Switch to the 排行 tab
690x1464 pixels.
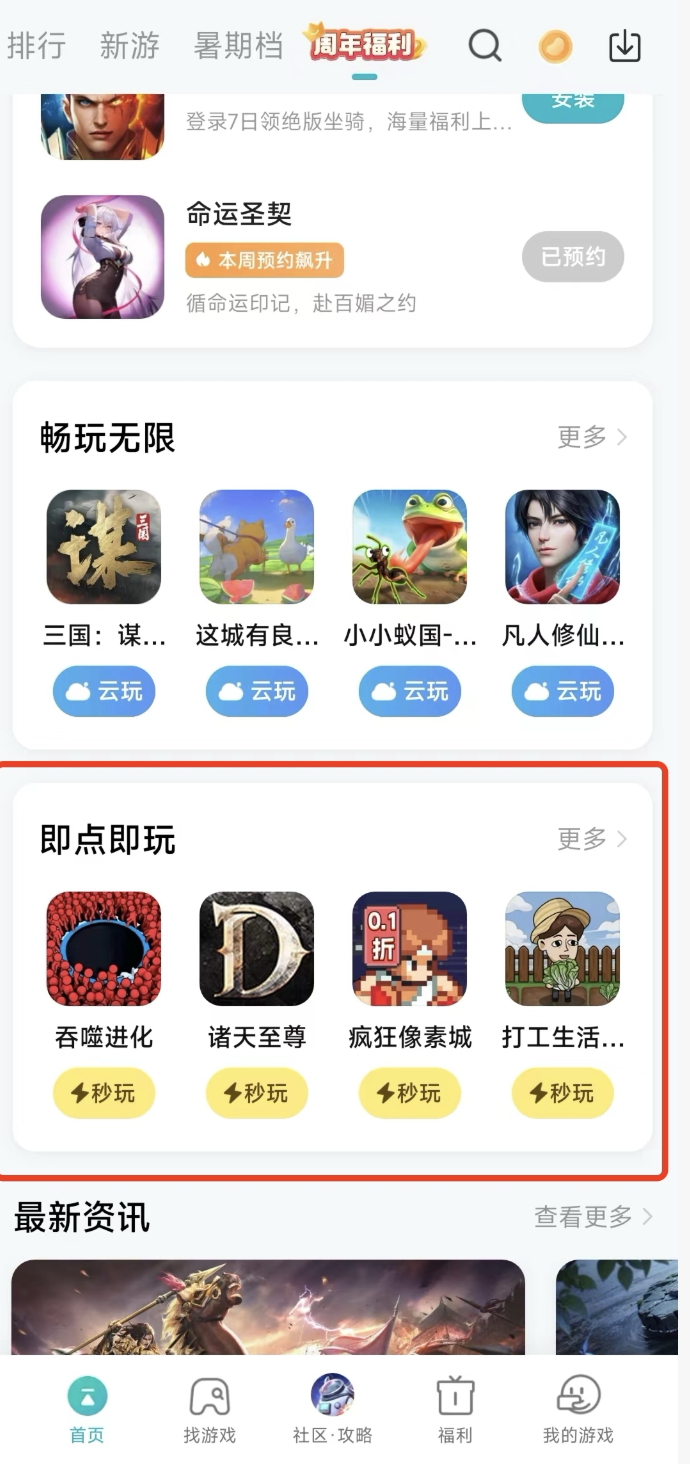[36, 46]
